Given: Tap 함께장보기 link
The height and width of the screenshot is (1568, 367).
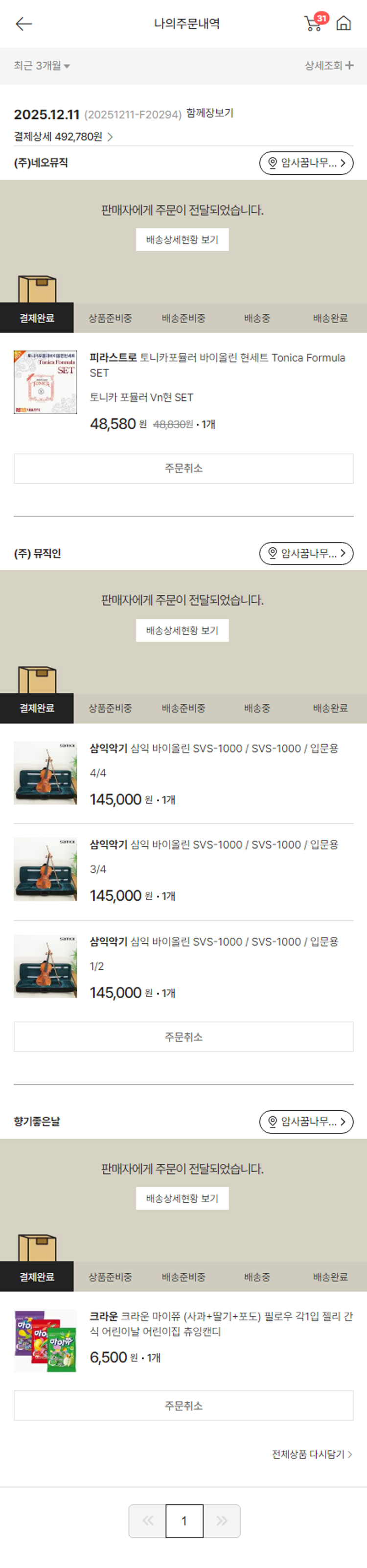Looking at the screenshot, I should [x=209, y=113].
